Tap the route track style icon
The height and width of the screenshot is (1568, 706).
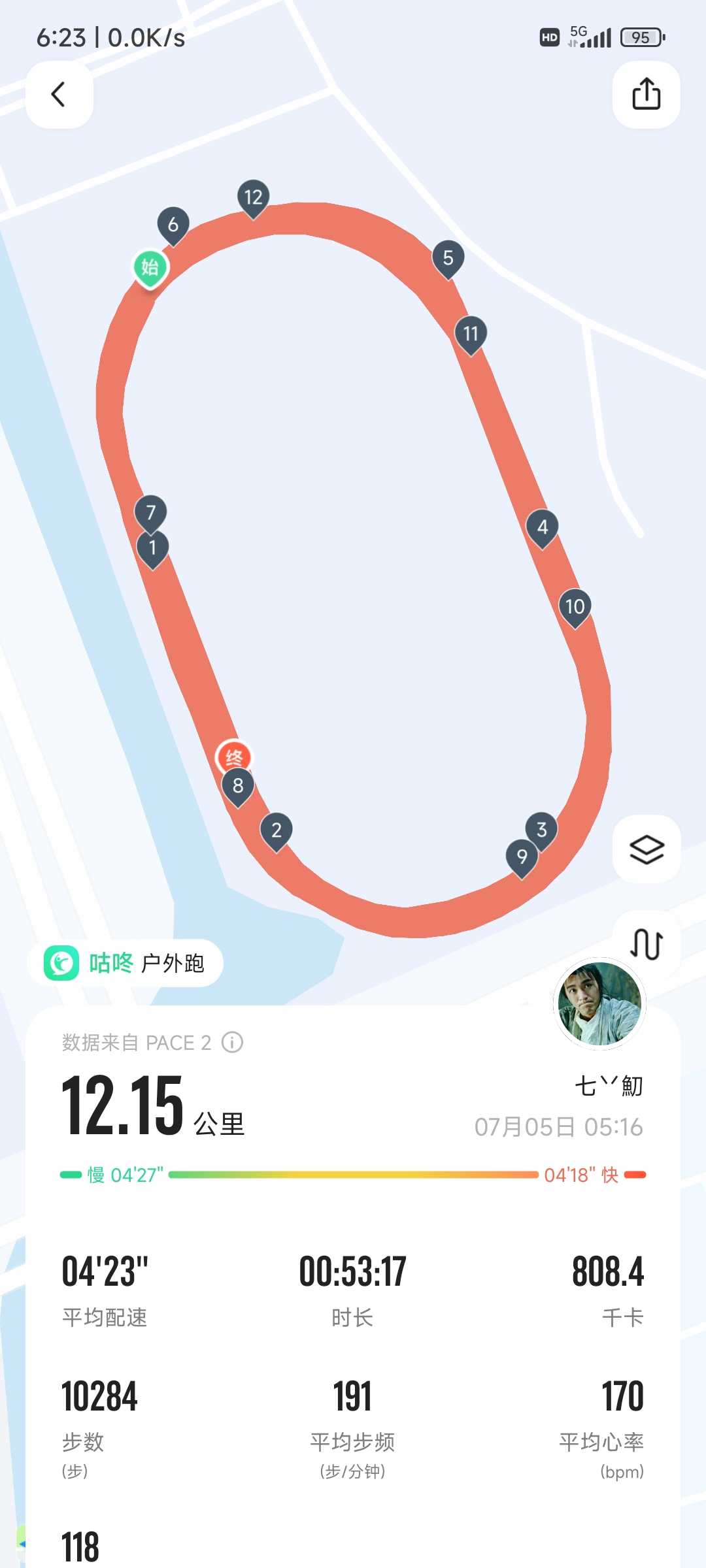pos(646,943)
